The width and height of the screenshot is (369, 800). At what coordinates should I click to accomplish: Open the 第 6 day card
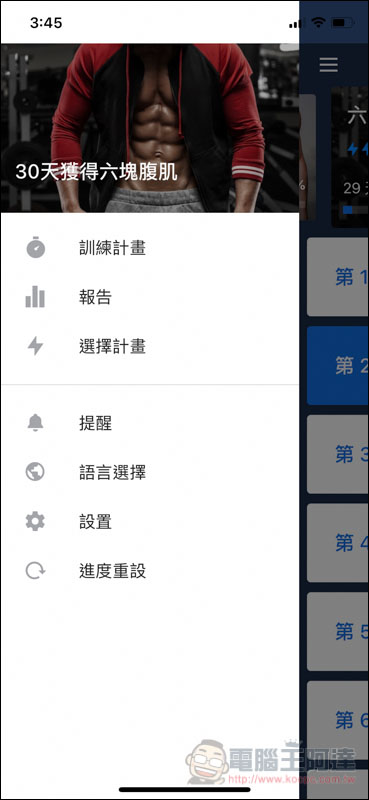click(338, 720)
